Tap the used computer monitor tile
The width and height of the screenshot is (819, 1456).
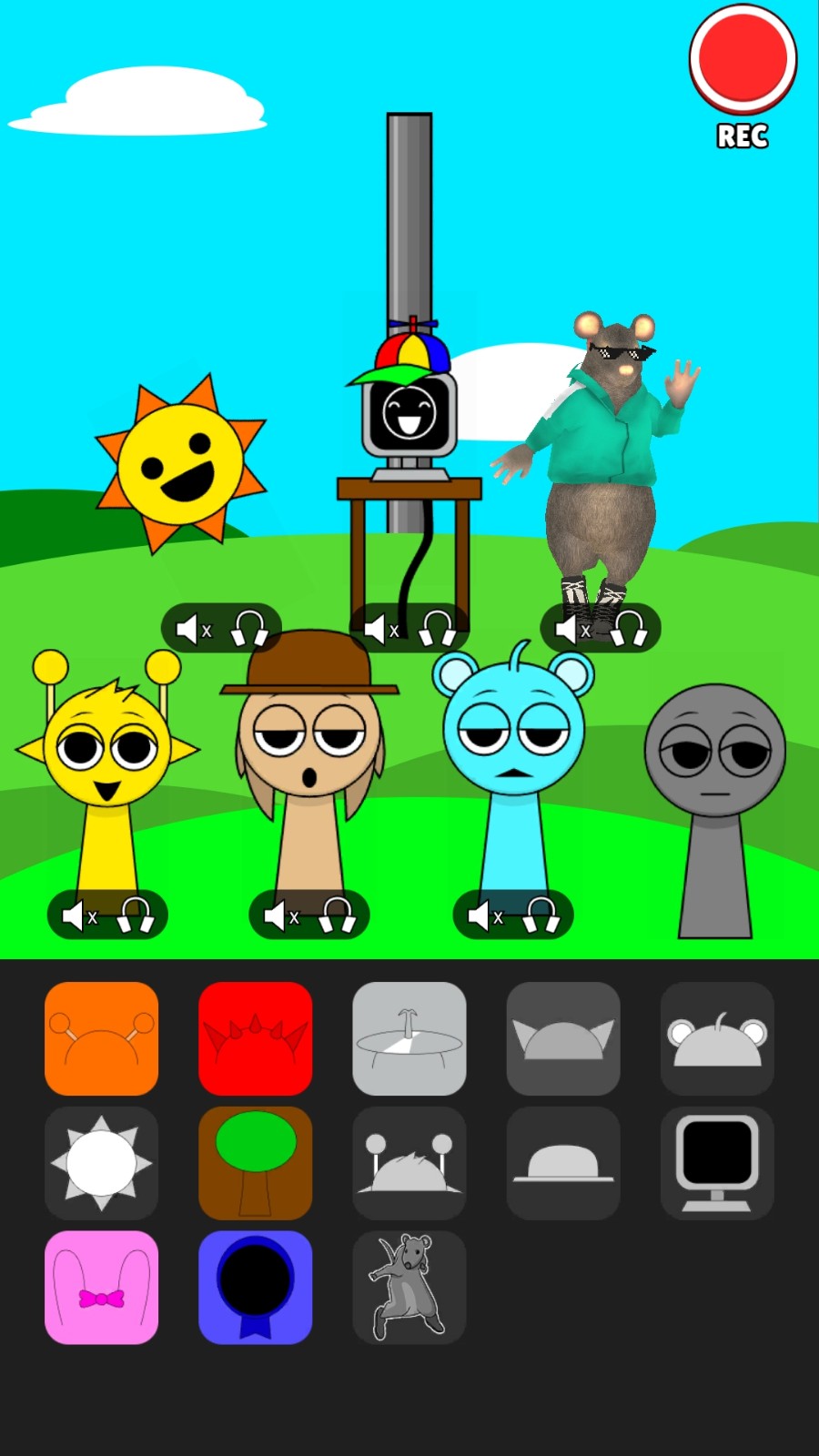point(717,1163)
